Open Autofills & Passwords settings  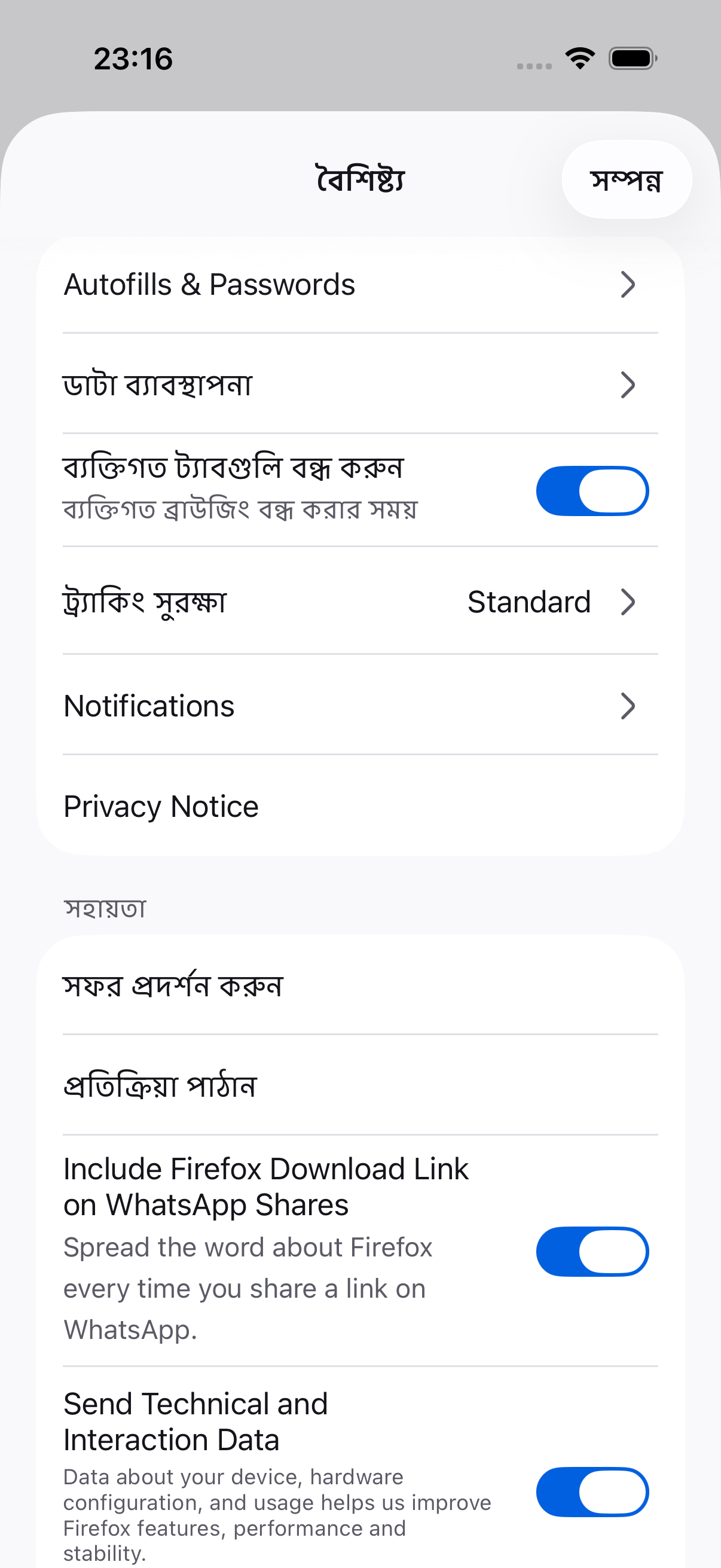(360, 284)
